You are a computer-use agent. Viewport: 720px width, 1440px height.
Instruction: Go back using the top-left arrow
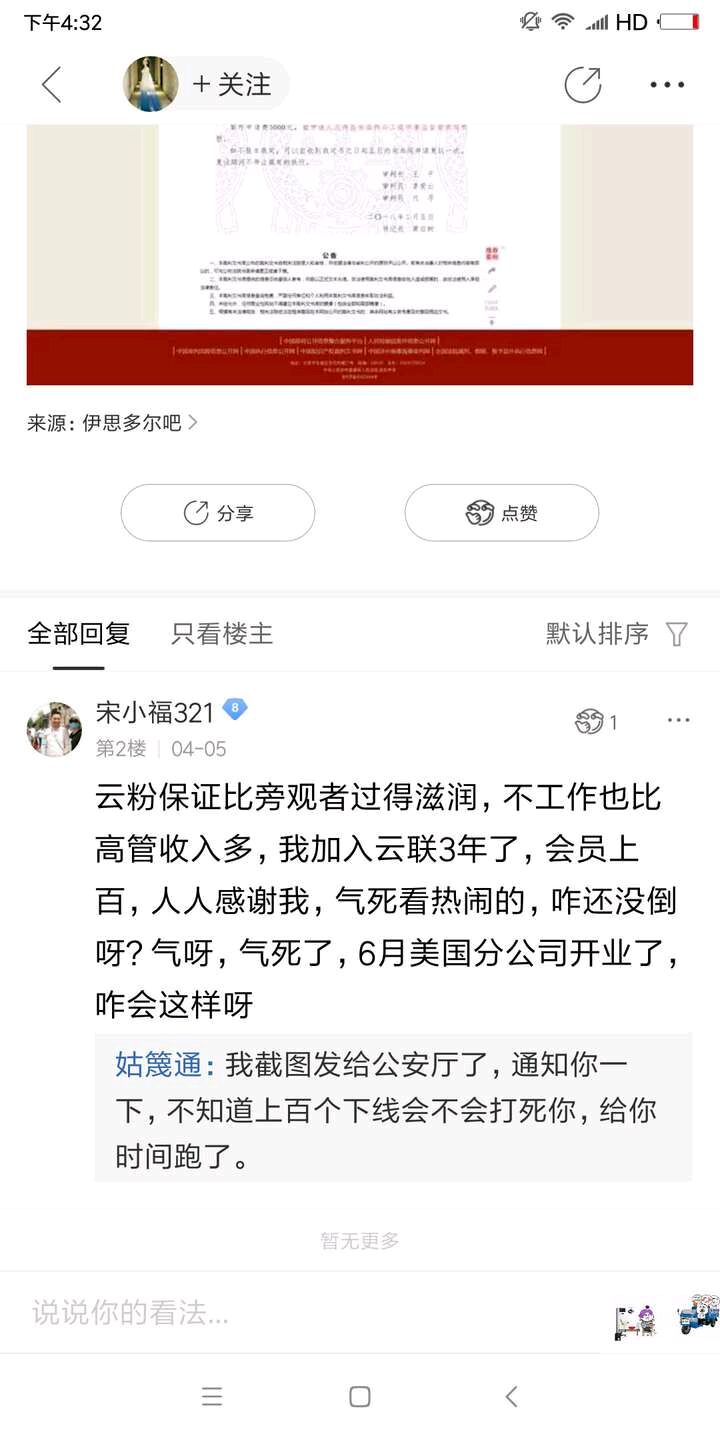[52, 85]
